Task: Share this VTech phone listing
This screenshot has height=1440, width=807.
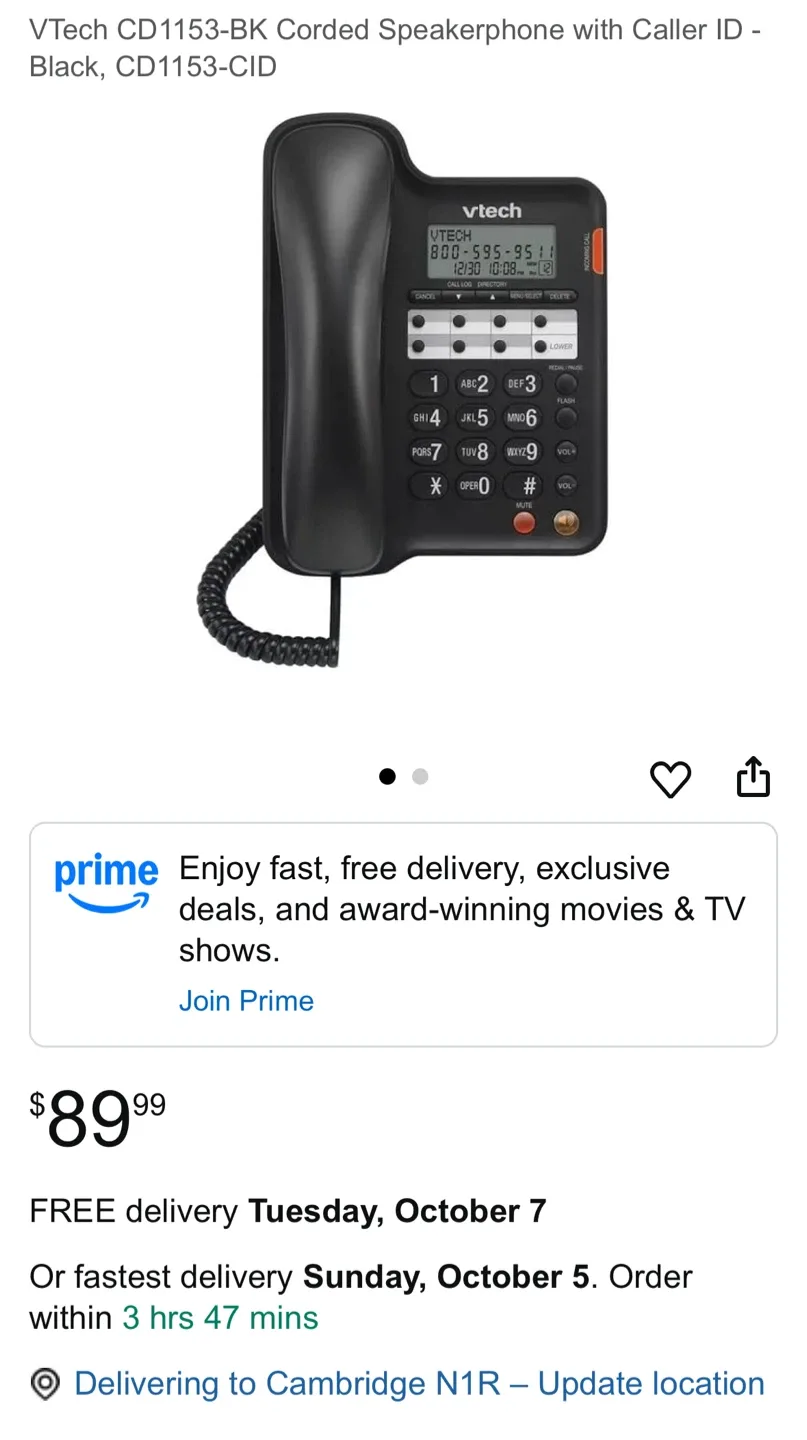Action: tap(753, 777)
